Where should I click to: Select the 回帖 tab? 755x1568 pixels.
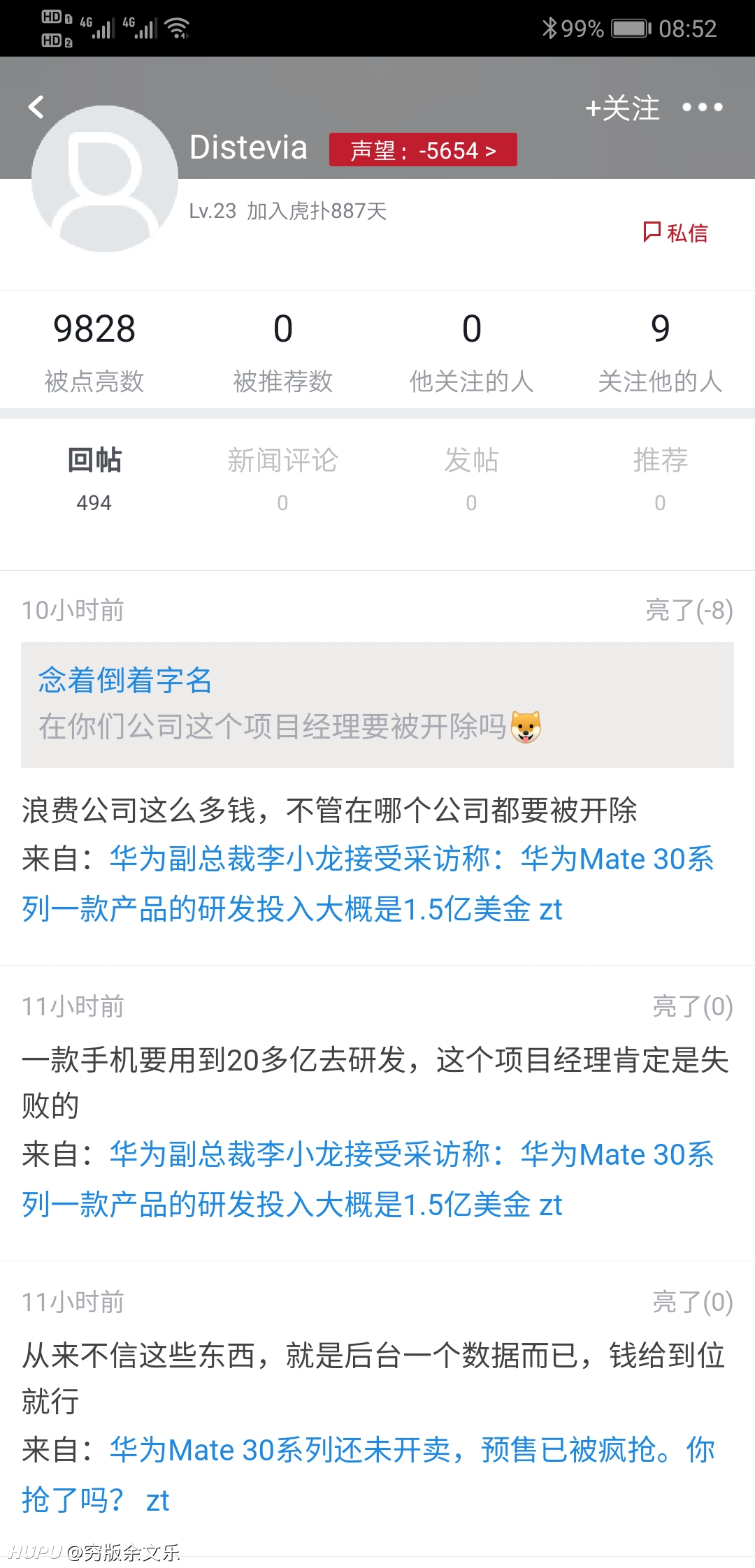94,479
